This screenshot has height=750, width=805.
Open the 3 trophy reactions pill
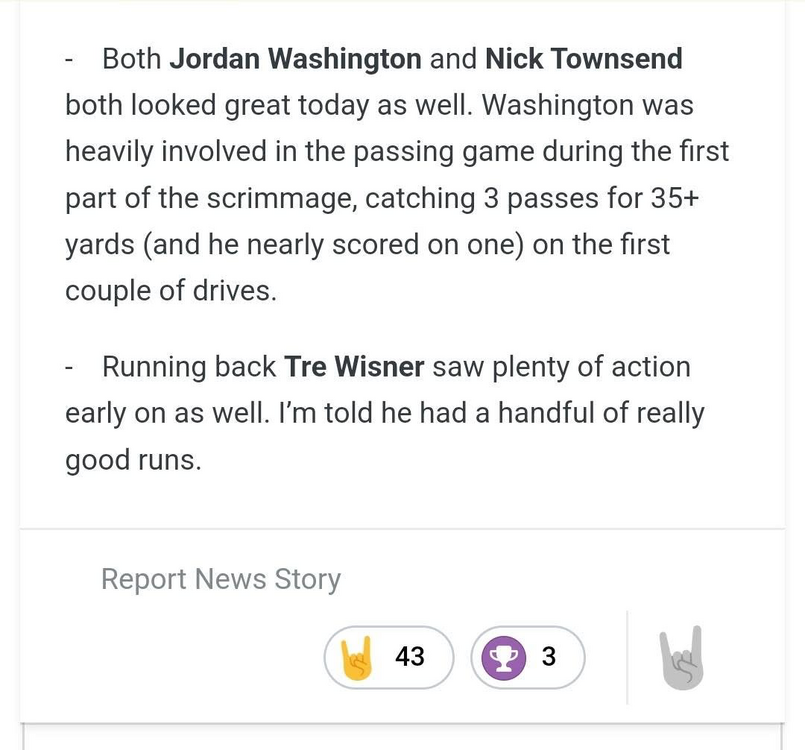[527, 657]
